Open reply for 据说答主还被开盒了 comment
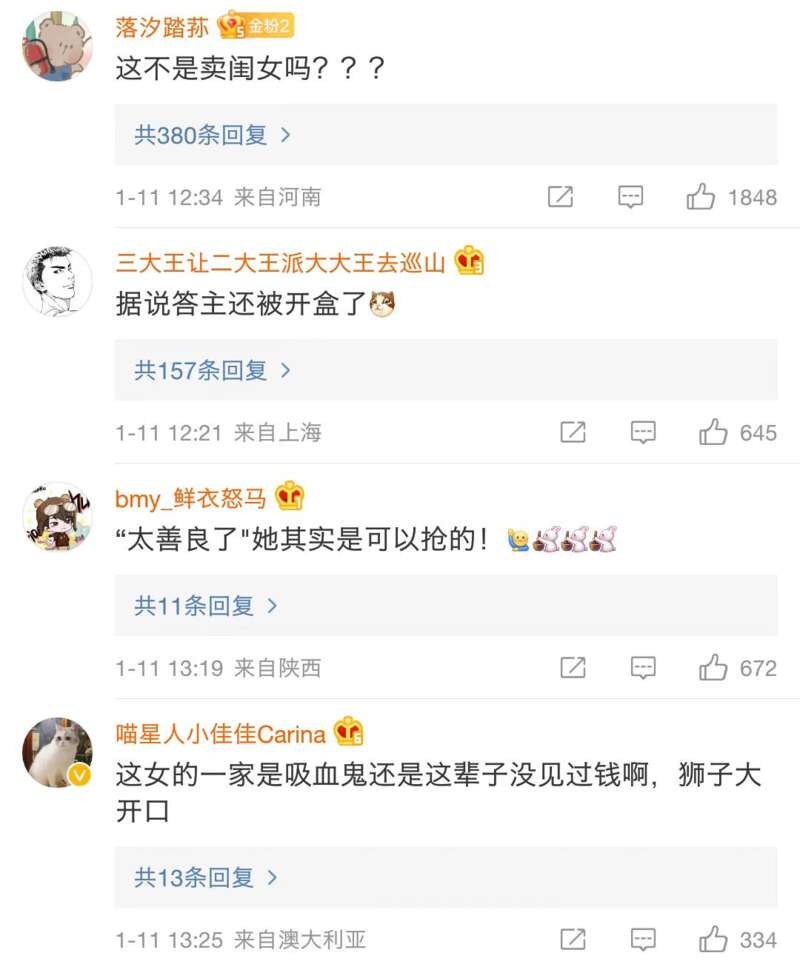 pos(643,432)
